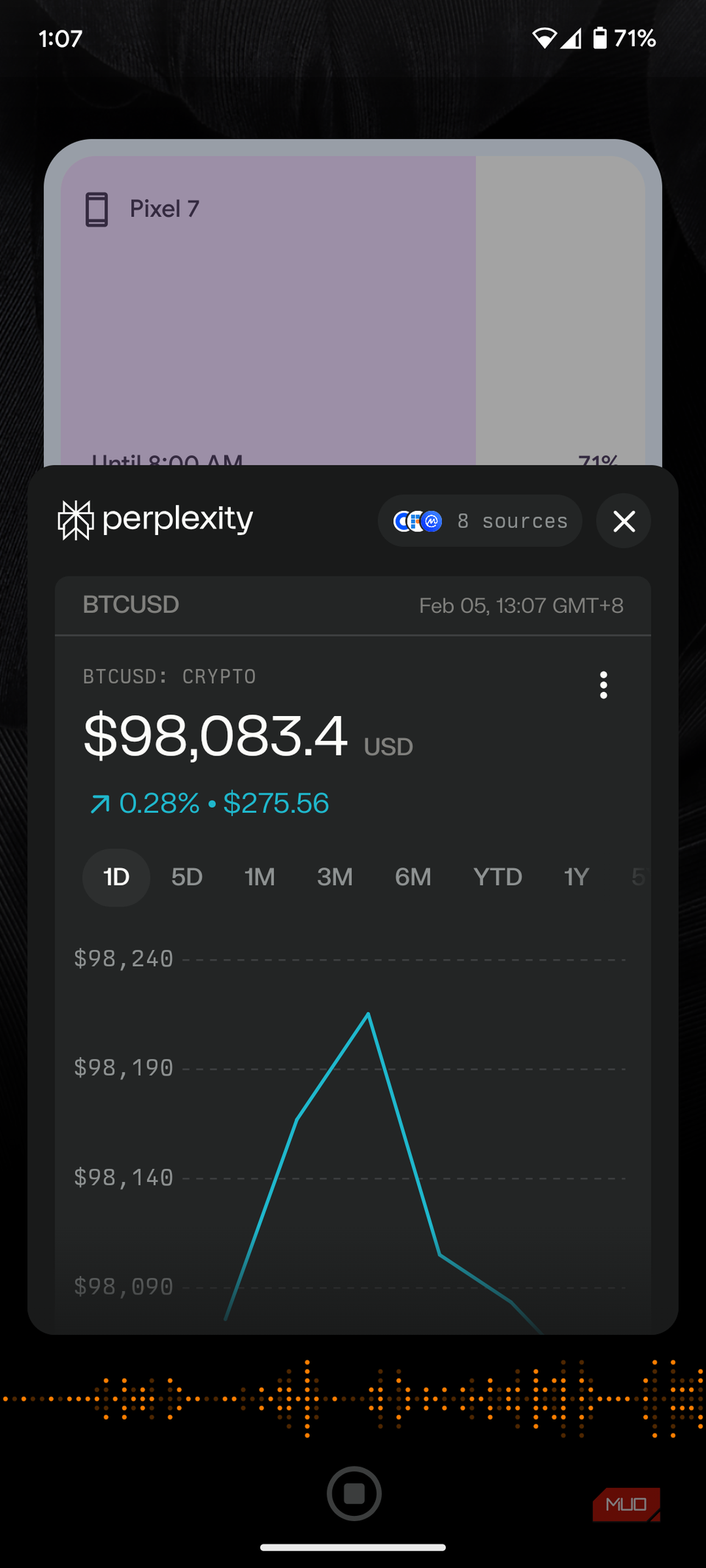This screenshot has height=1568, width=706.
Task: Select the YTD chart range
Action: (x=497, y=877)
